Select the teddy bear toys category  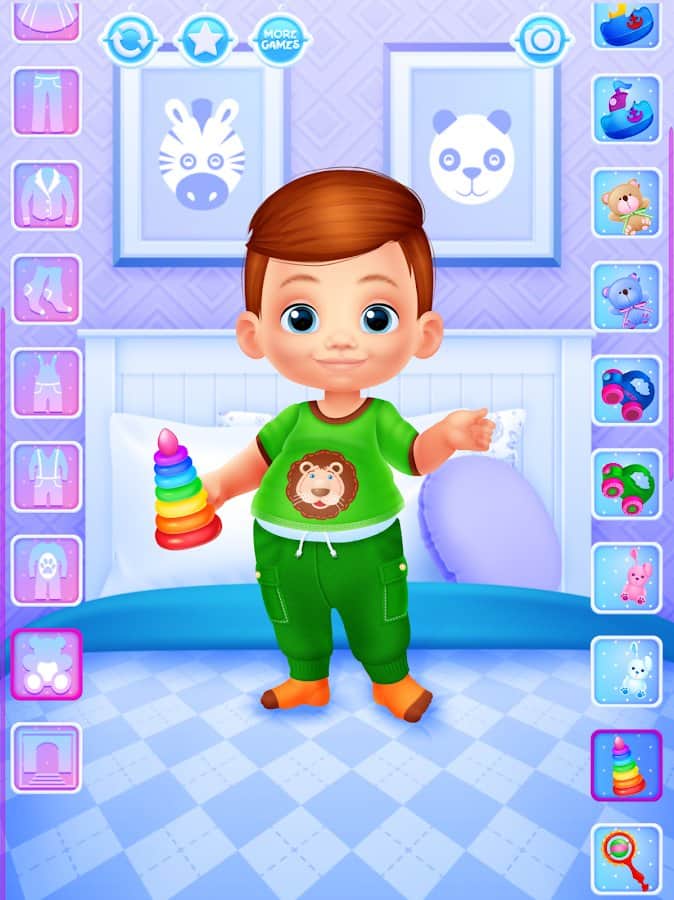(x=46, y=664)
